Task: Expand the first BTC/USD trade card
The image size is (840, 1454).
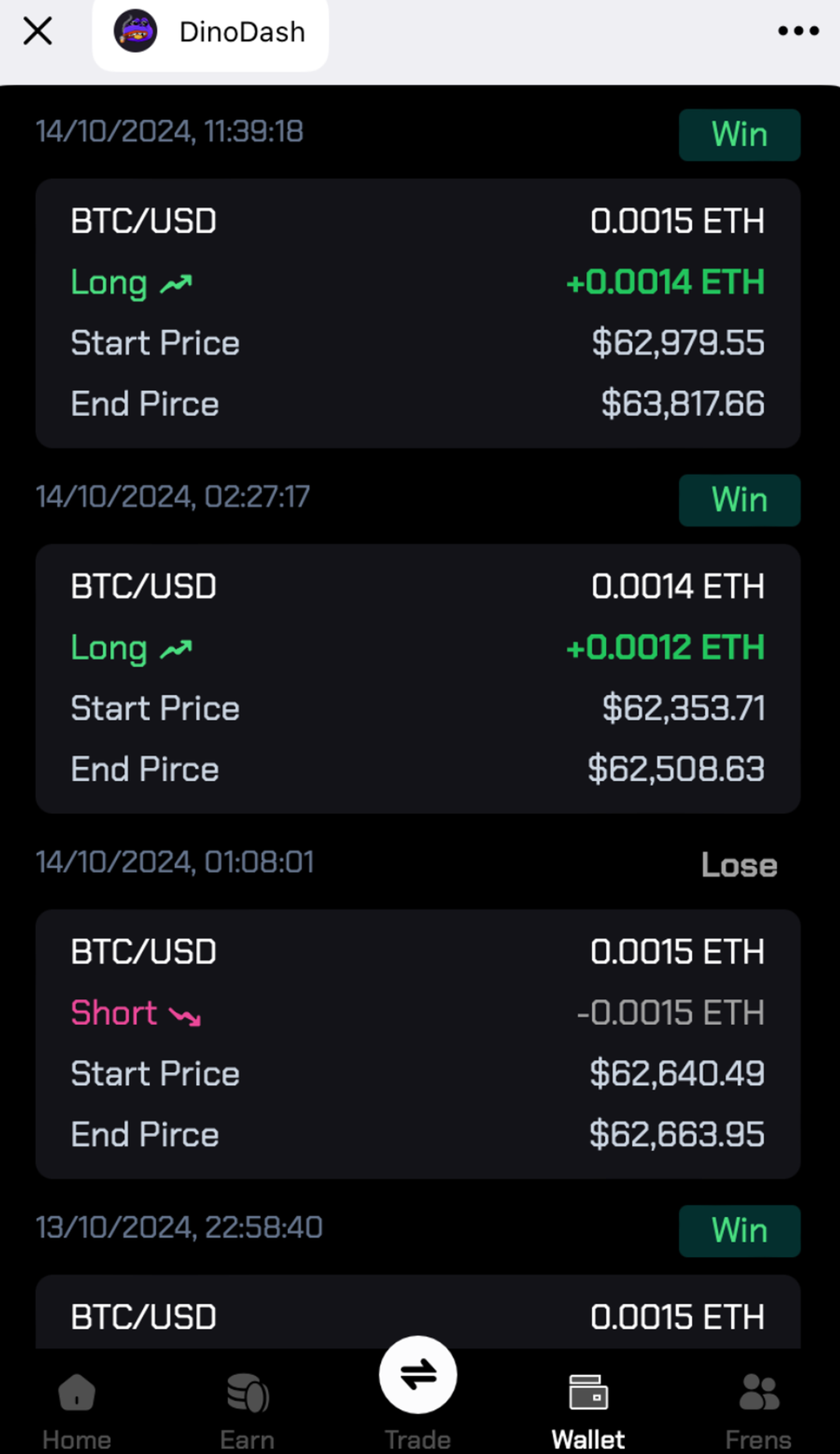Action: point(419,311)
